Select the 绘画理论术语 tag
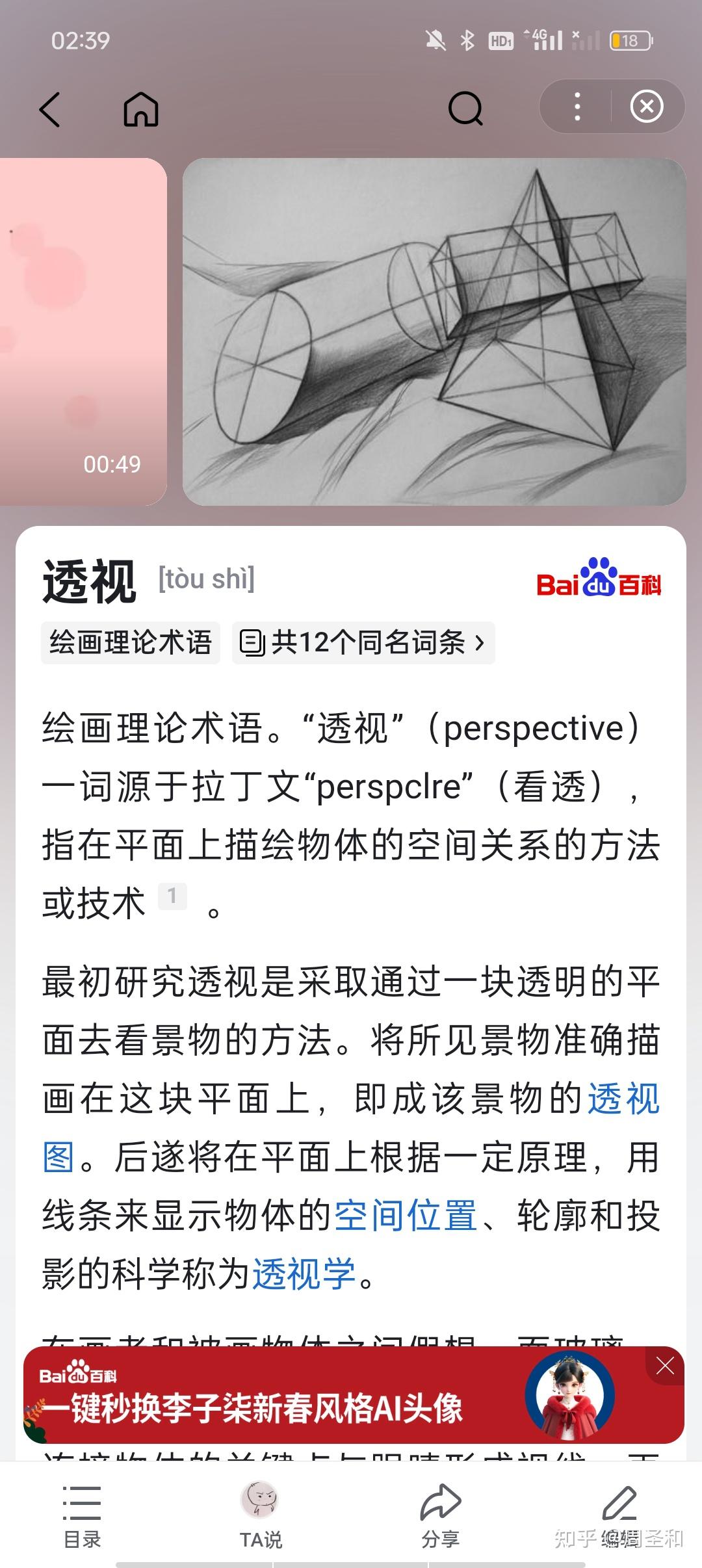The width and height of the screenshot is (702, 1568). [131, 643]
